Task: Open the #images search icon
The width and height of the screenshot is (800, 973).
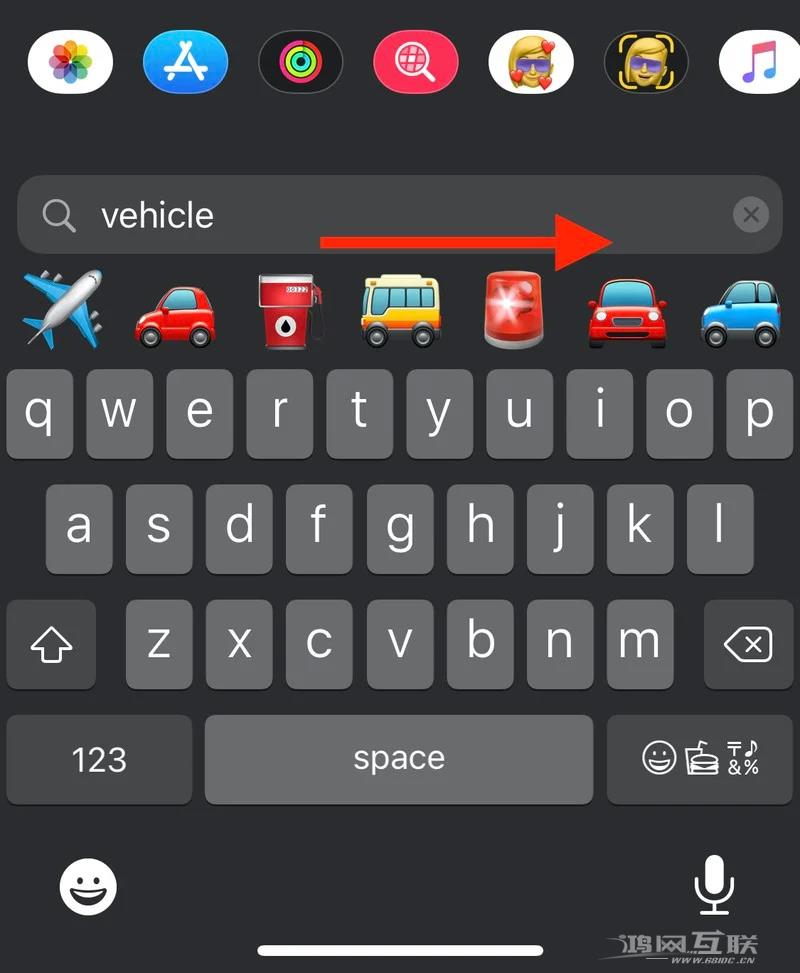Action: [416, 62]
